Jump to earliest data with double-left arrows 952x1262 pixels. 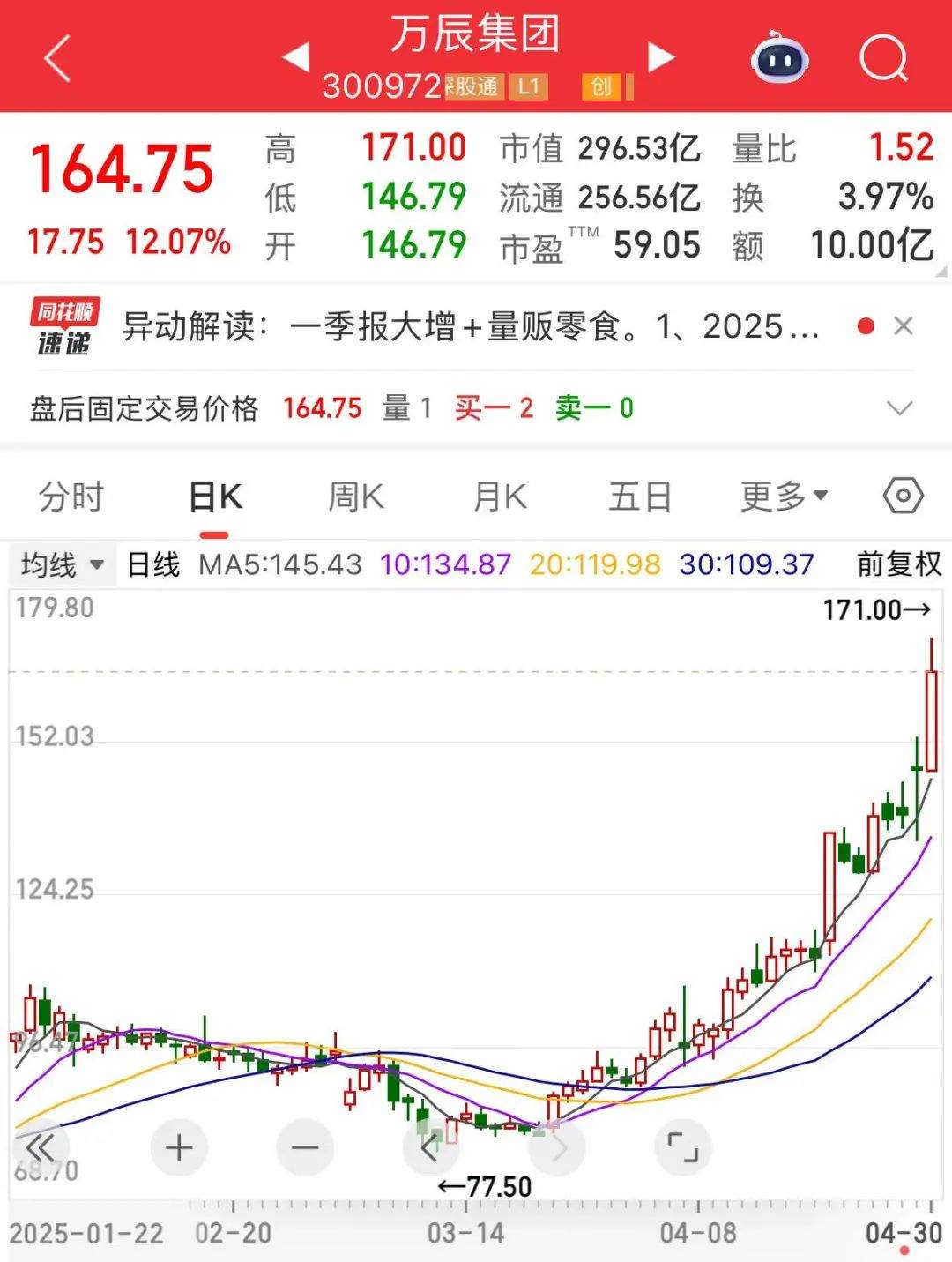(40, 1147)
